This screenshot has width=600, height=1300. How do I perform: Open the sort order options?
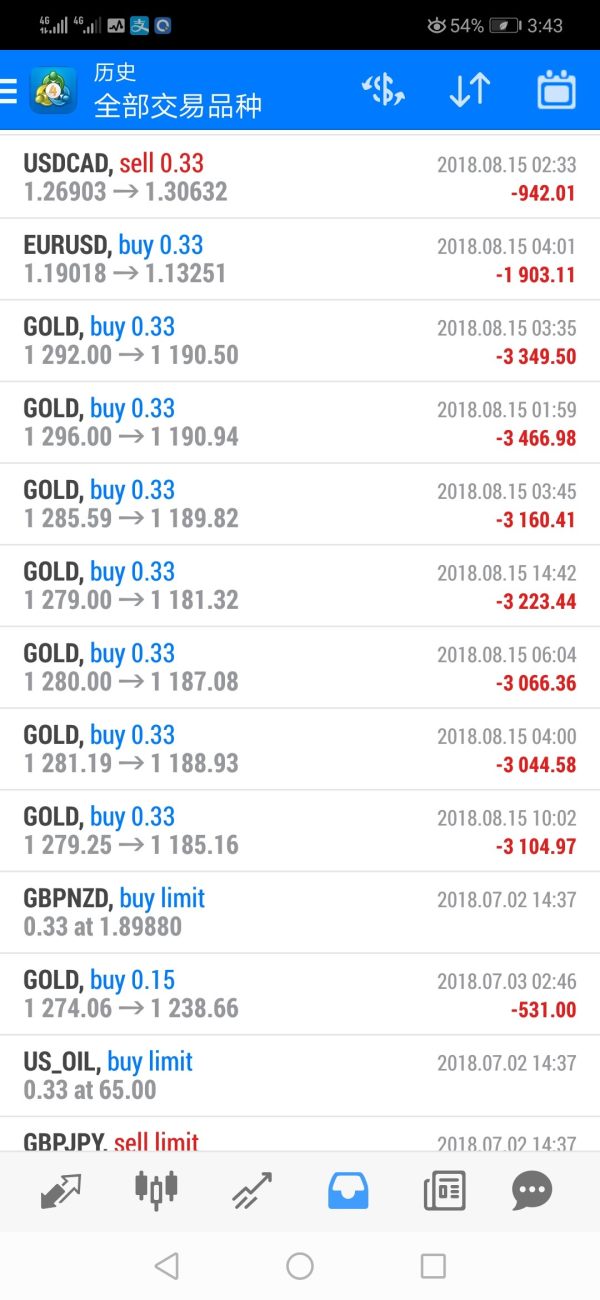(469, 91)
